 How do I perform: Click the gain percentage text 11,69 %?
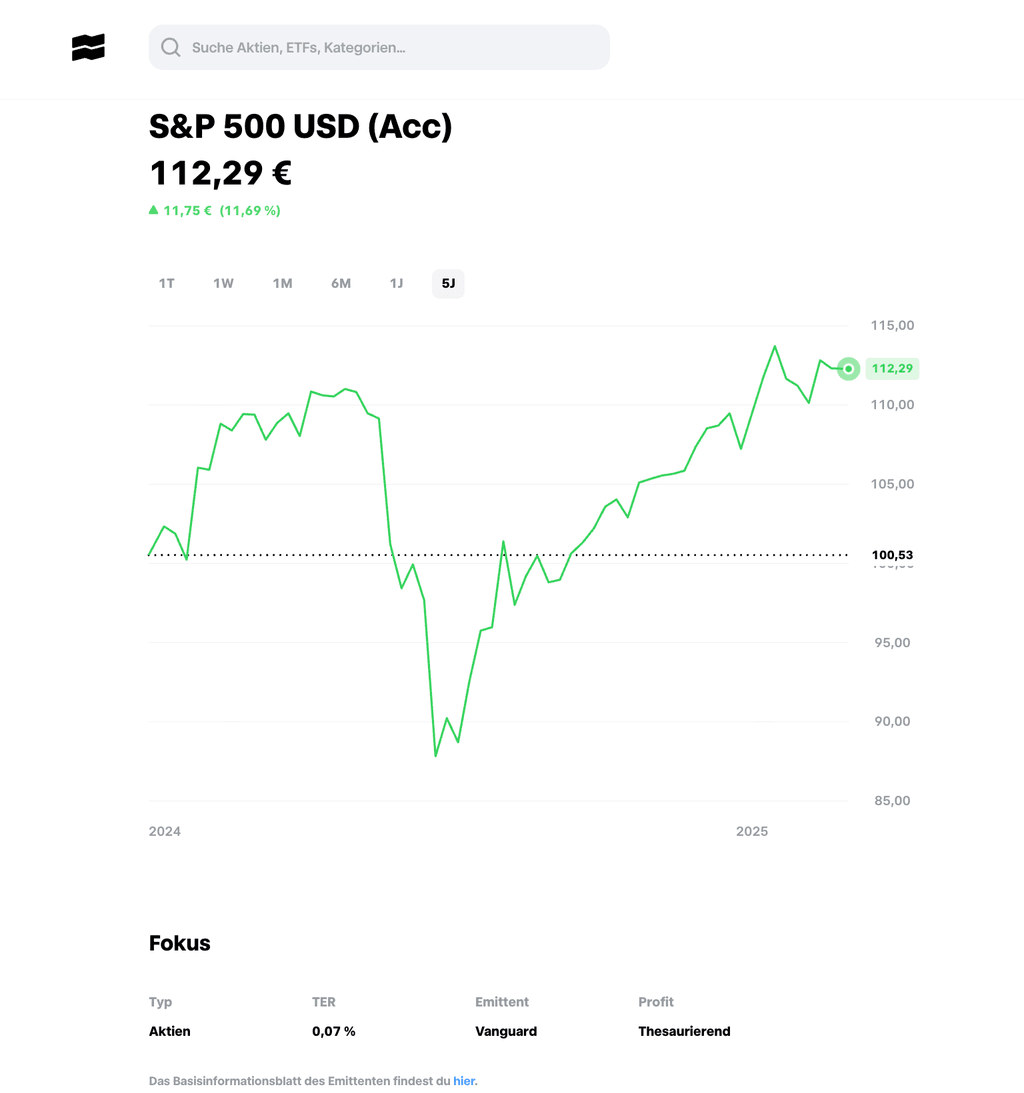coord(250,210)
